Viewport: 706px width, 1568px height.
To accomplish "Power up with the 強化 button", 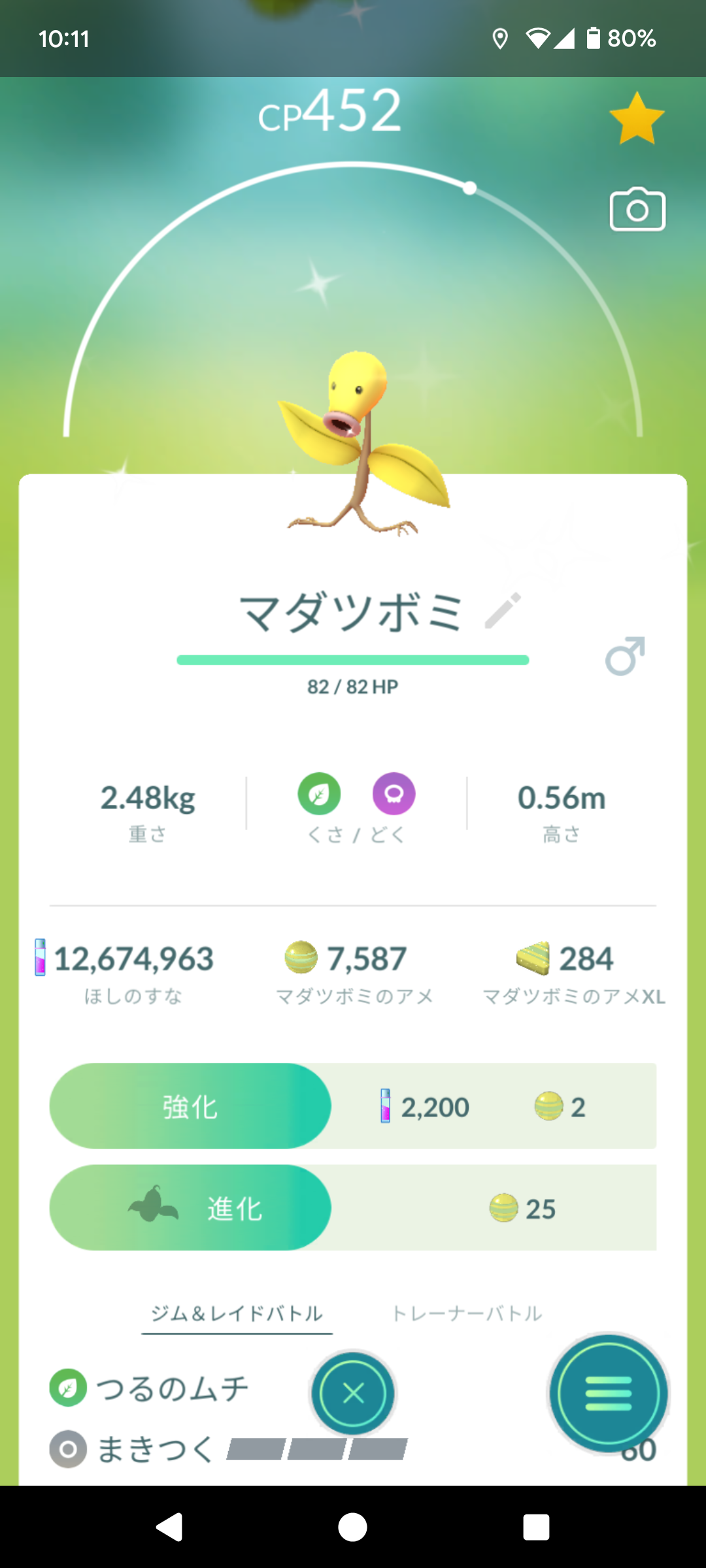I will click(190, 1106).
